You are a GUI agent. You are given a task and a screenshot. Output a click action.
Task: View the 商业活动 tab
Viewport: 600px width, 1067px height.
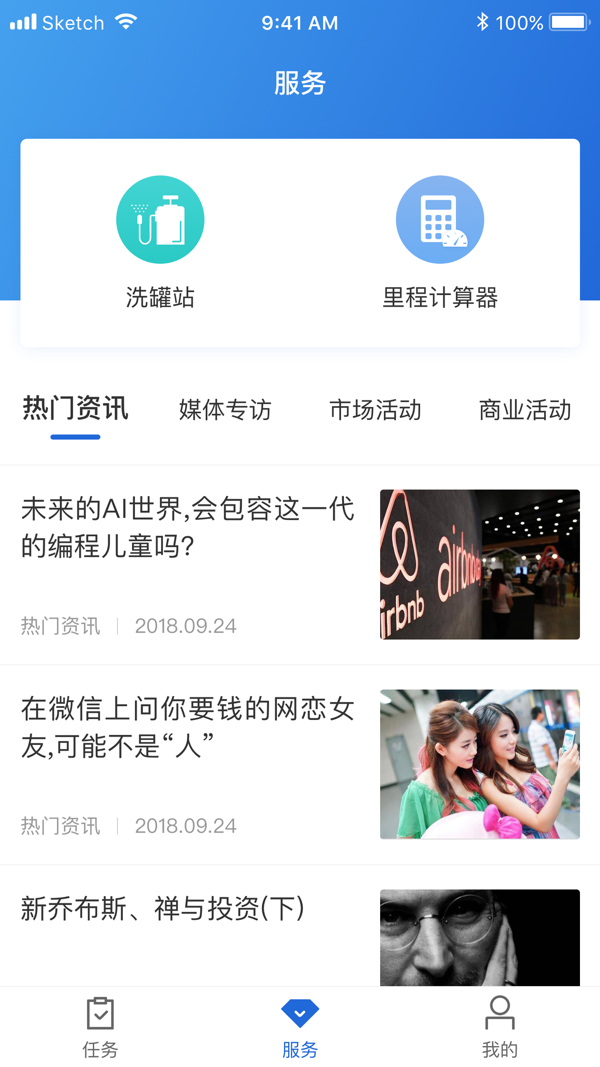525,410
